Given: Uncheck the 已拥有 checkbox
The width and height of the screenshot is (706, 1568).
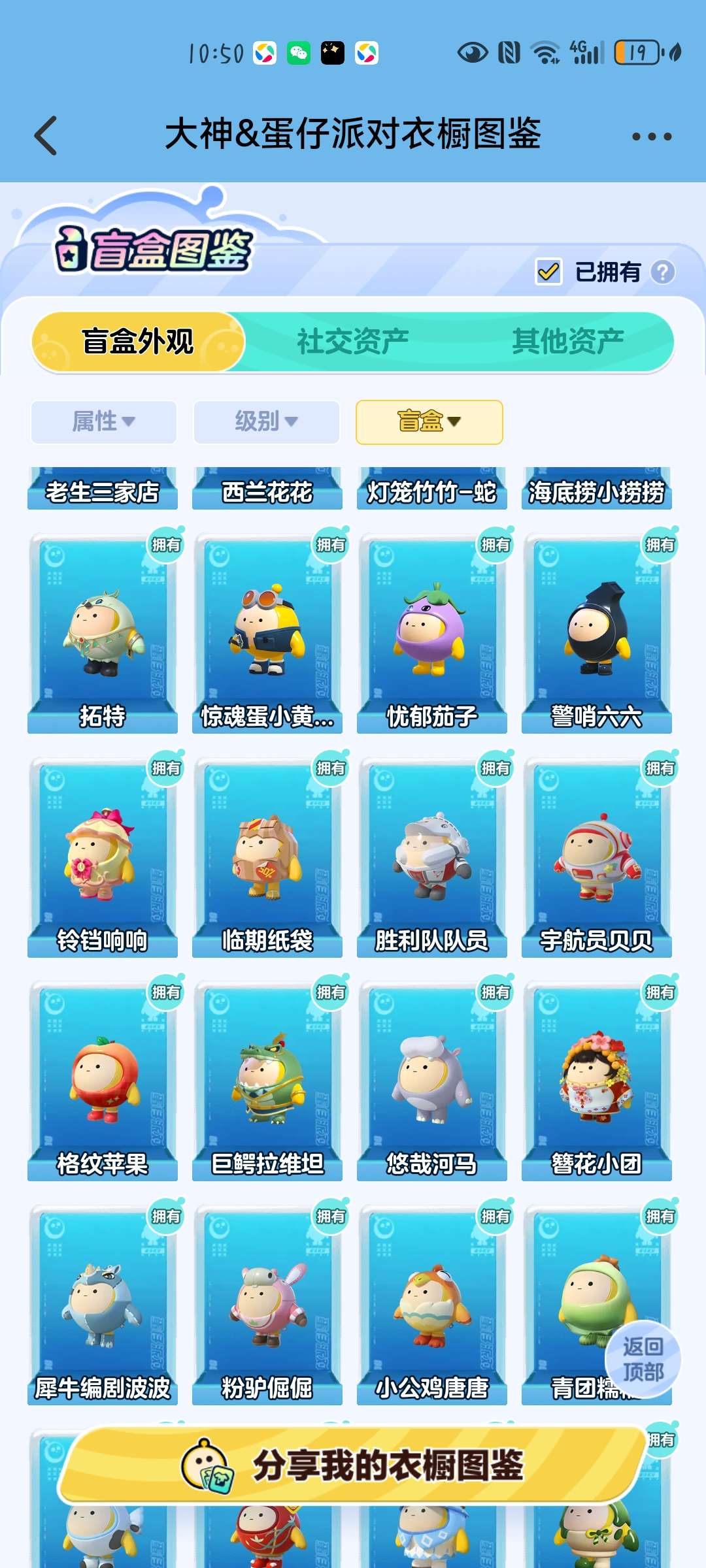Looking at the screenshot, I should 548,272.
